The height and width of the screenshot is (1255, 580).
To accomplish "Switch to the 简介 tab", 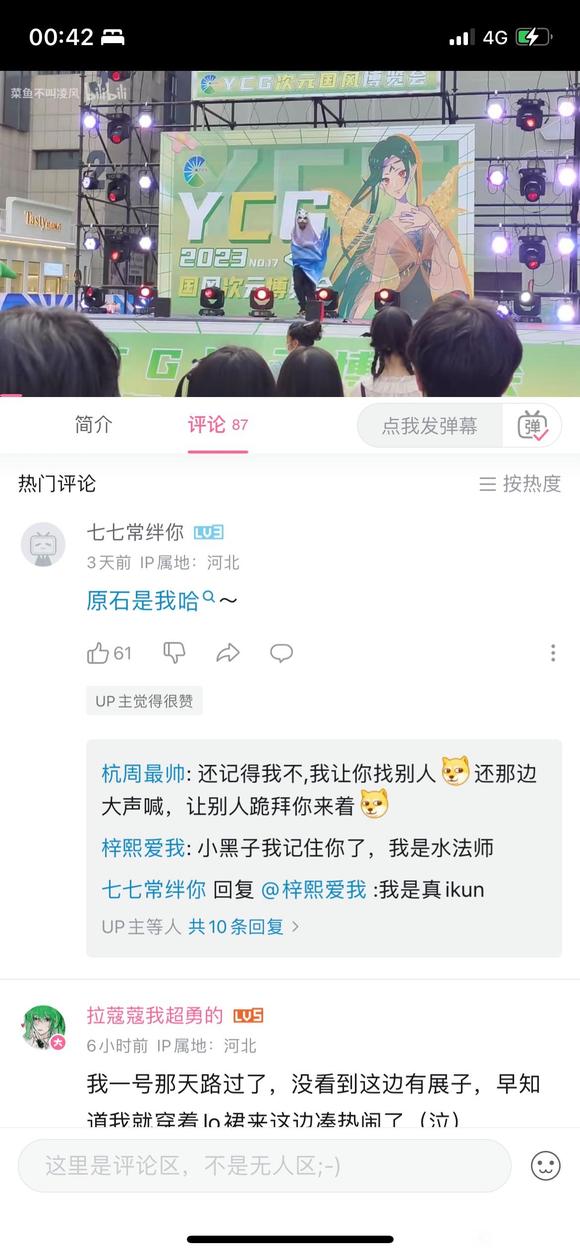I will (93, 425).
